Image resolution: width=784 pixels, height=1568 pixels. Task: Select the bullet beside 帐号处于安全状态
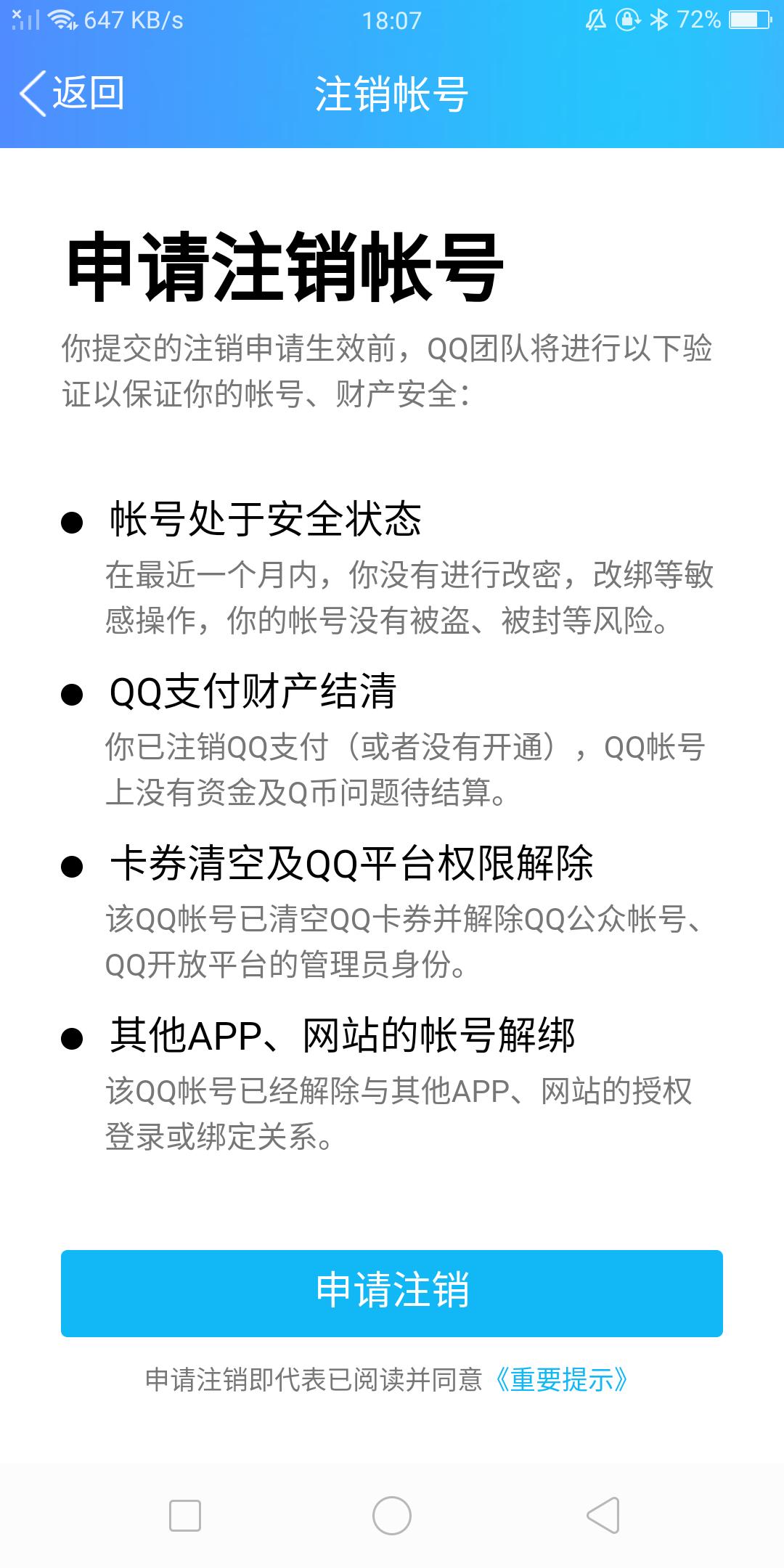coord(71,519)
